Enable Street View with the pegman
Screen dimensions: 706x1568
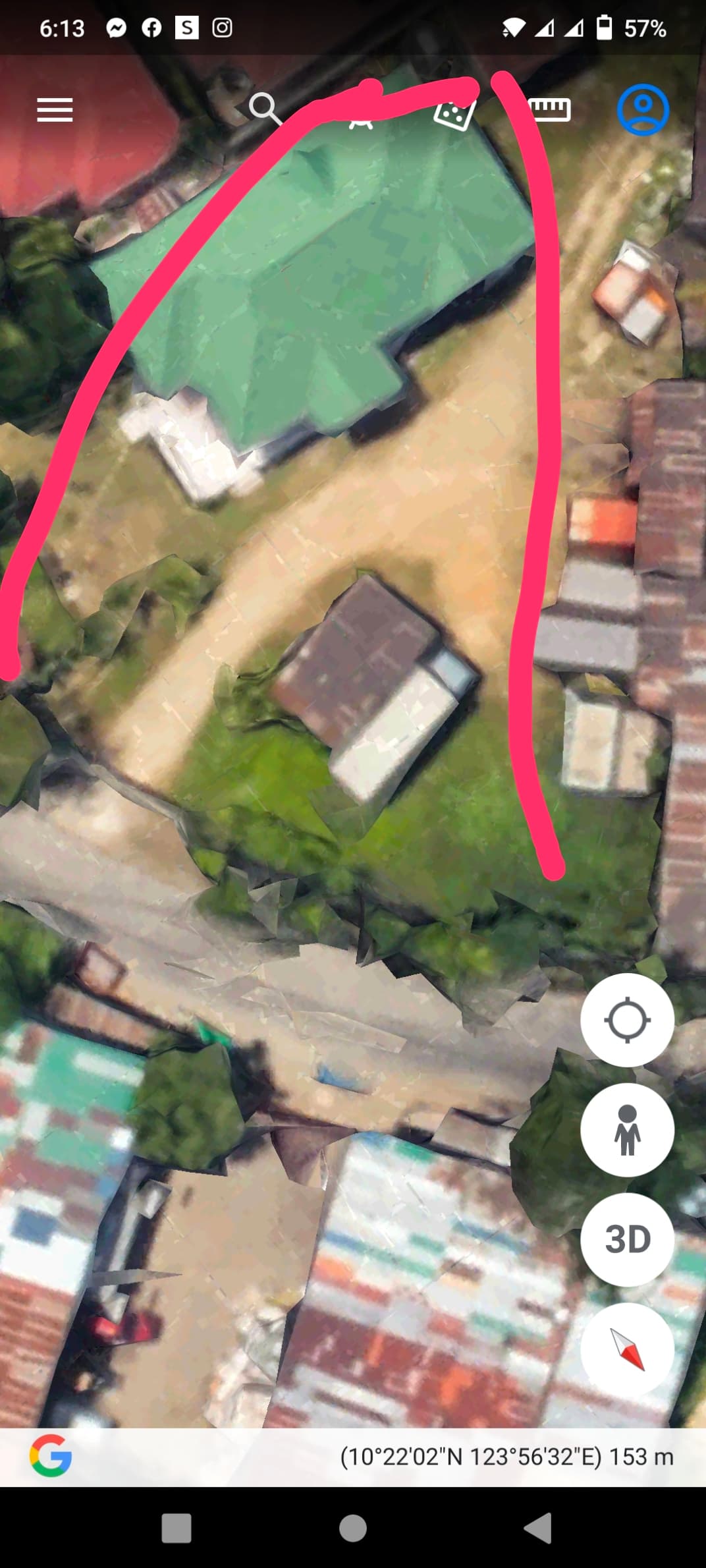point(626,1130)
